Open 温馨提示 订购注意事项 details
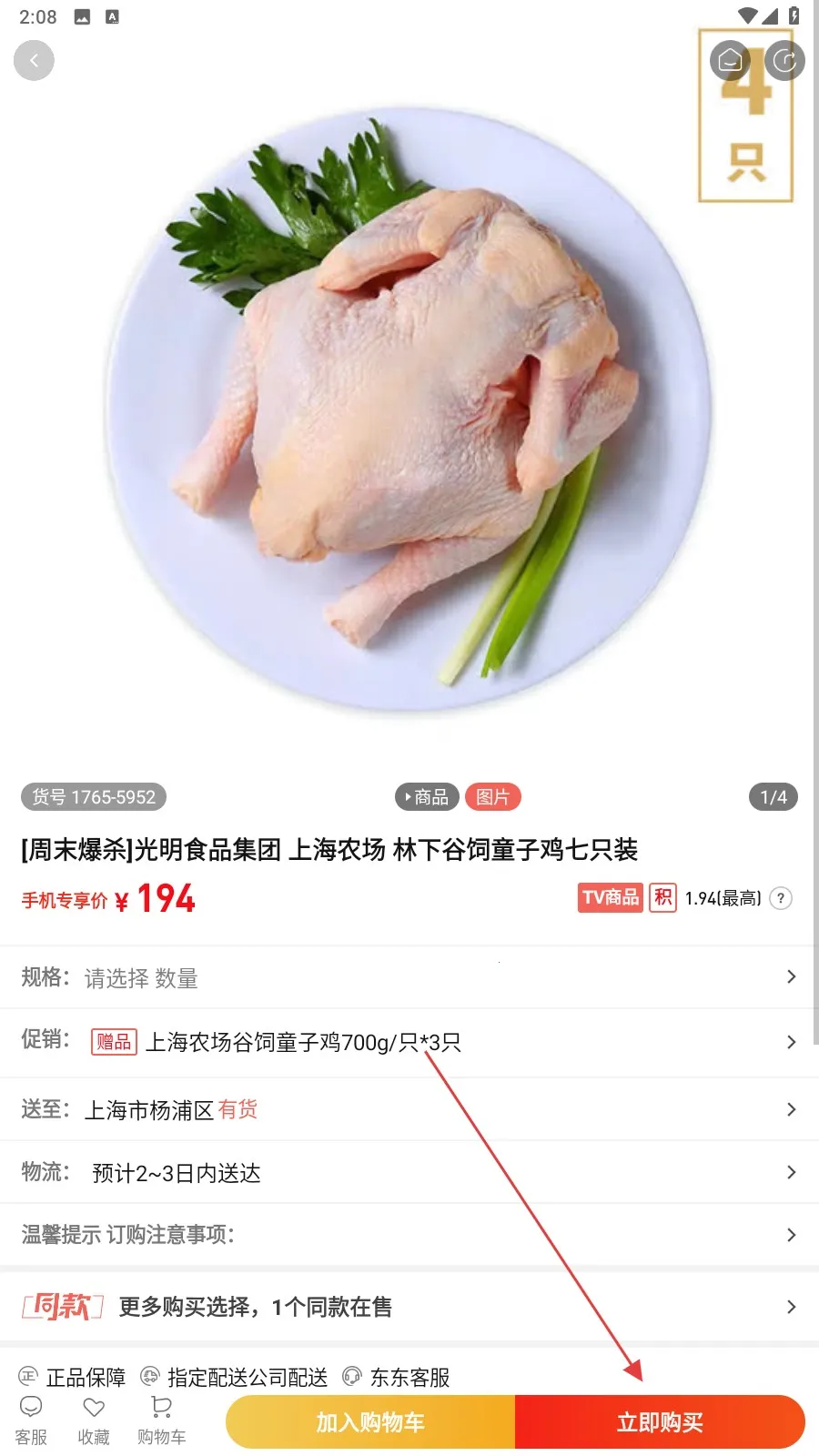The width and height of the screenshot is (819, 1456). (x=409, y=1235)
